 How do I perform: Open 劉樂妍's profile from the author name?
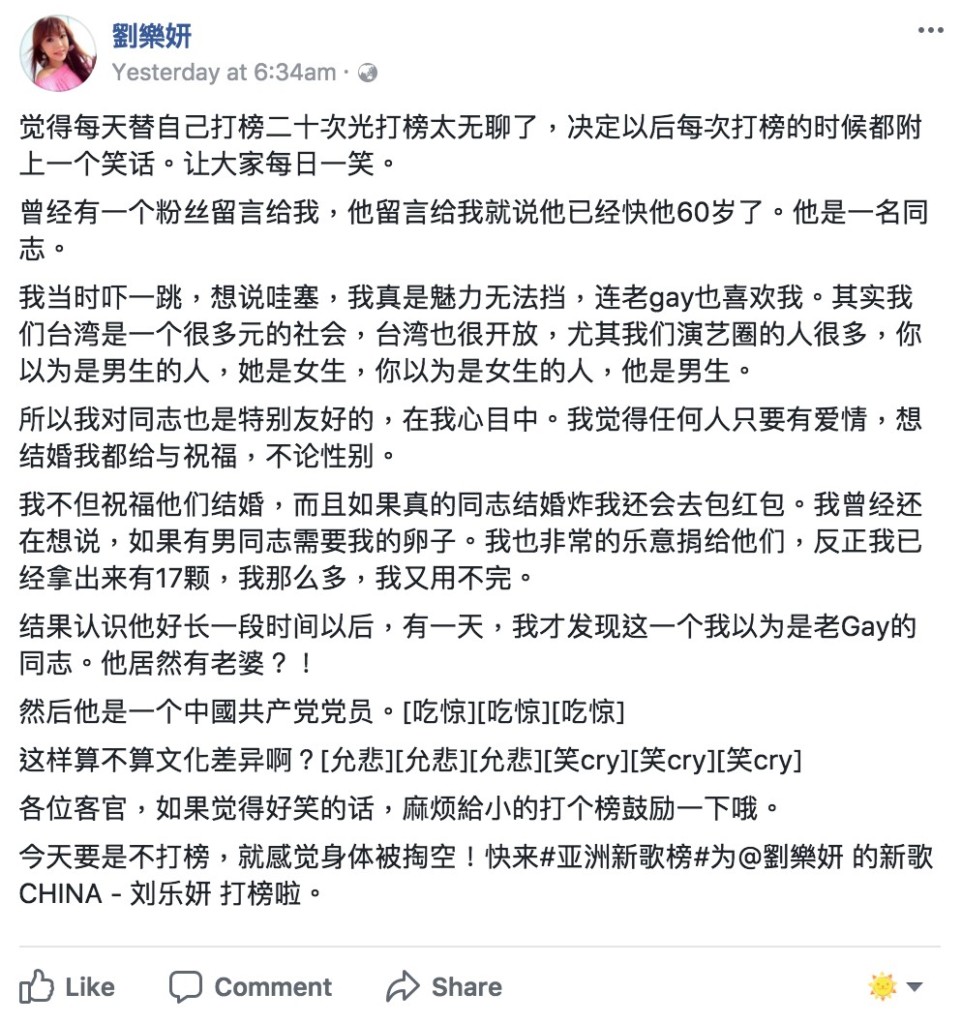coord(151,37)
